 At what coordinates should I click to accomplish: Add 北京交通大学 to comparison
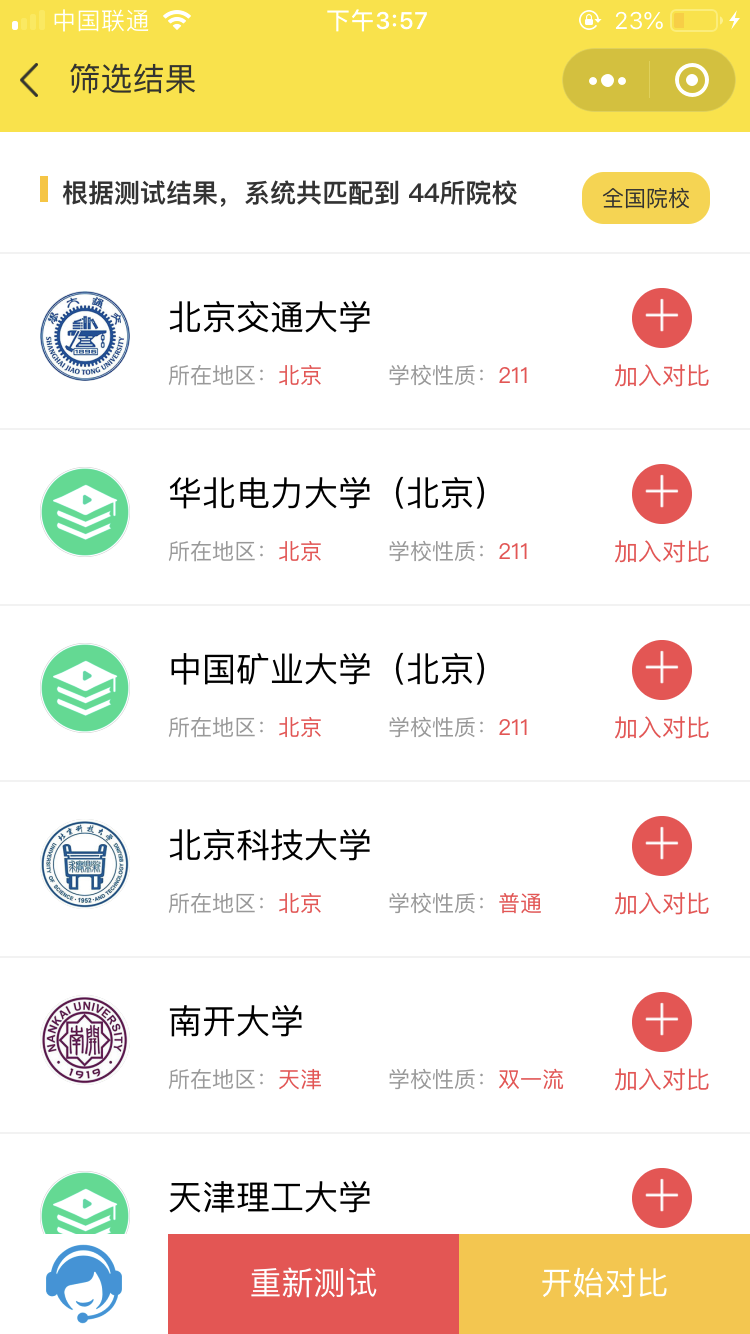[661, 319]
